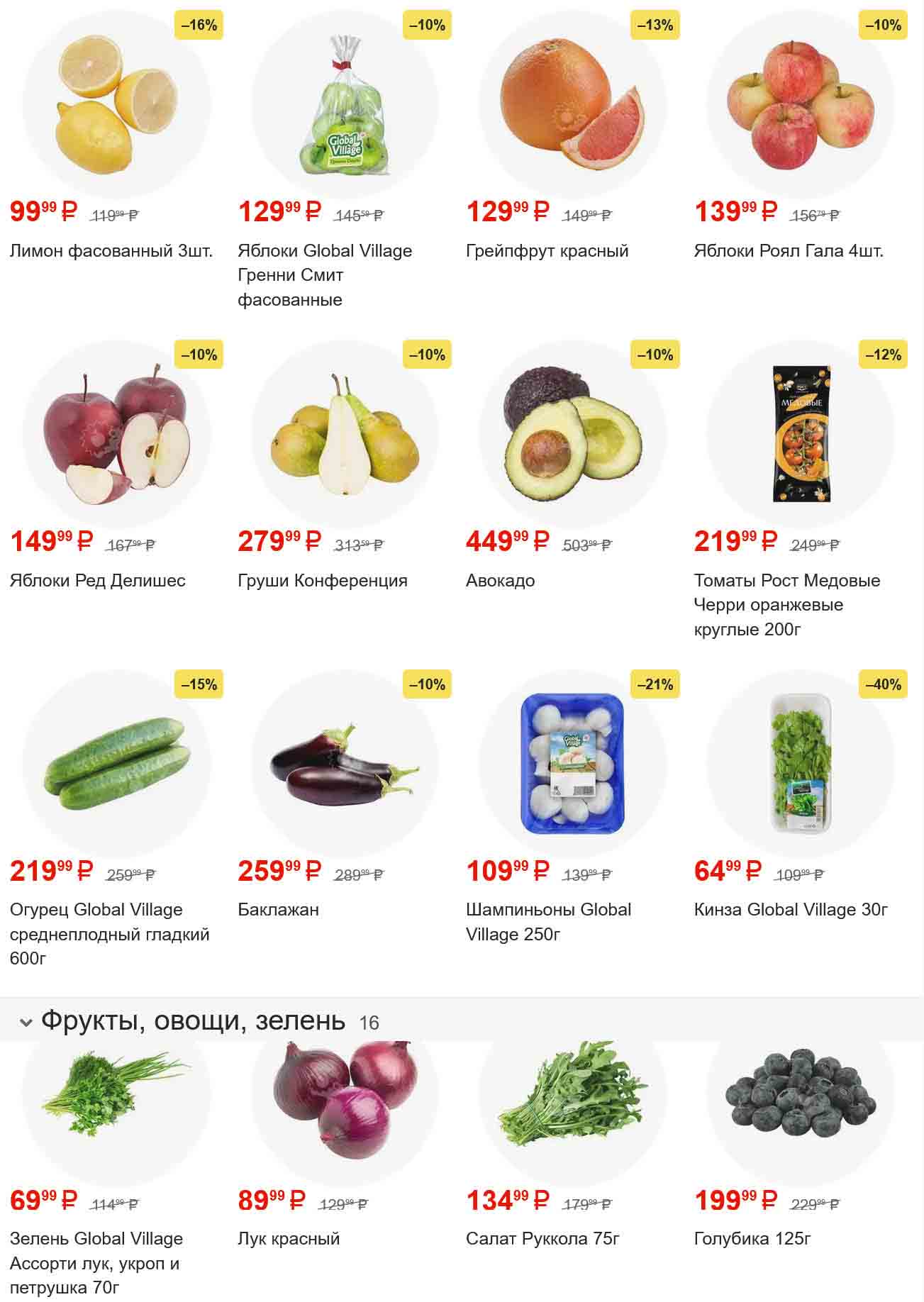Collapse the Фрукты, овощи, зелень section
This screenshot has width=924, height=1302.
pos(26,1022)
